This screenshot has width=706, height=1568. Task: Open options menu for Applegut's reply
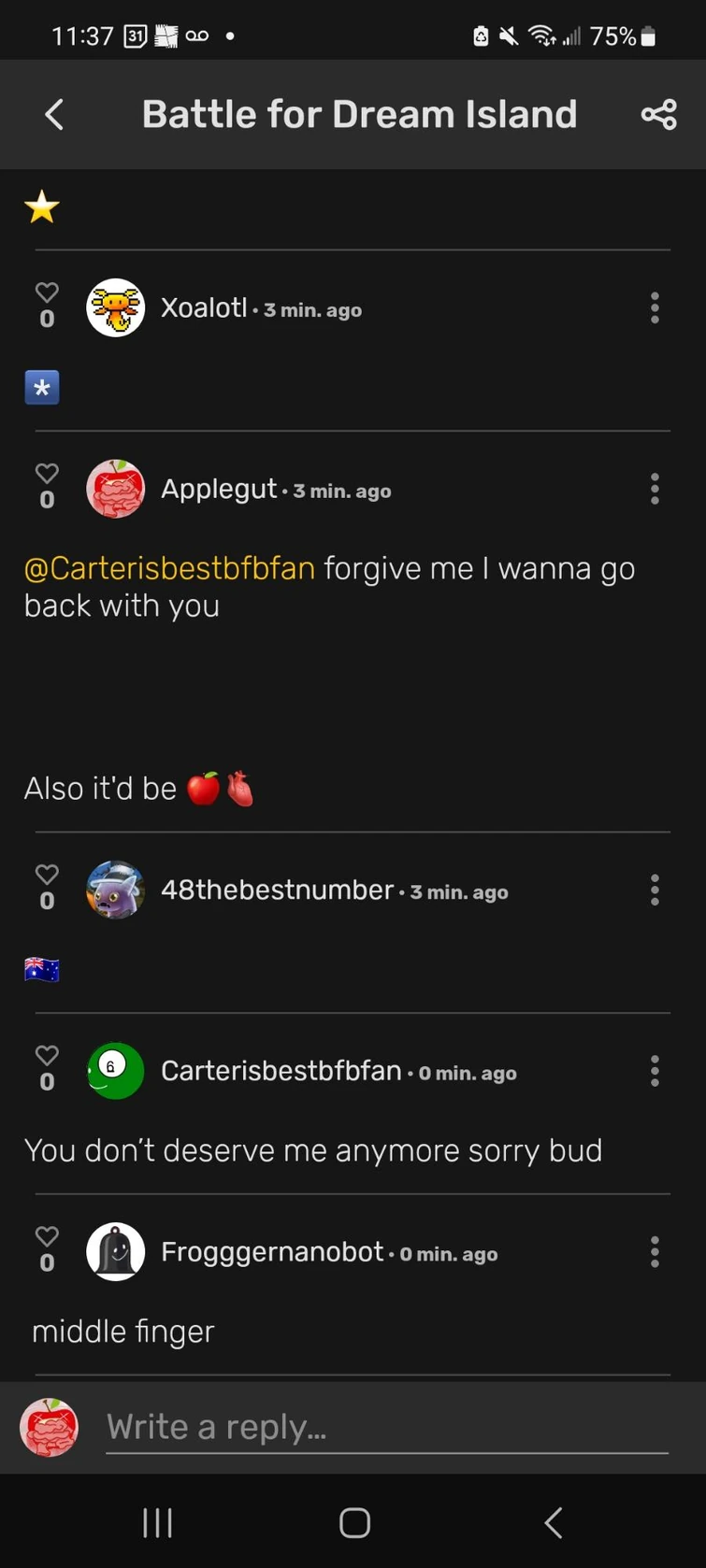655,489
